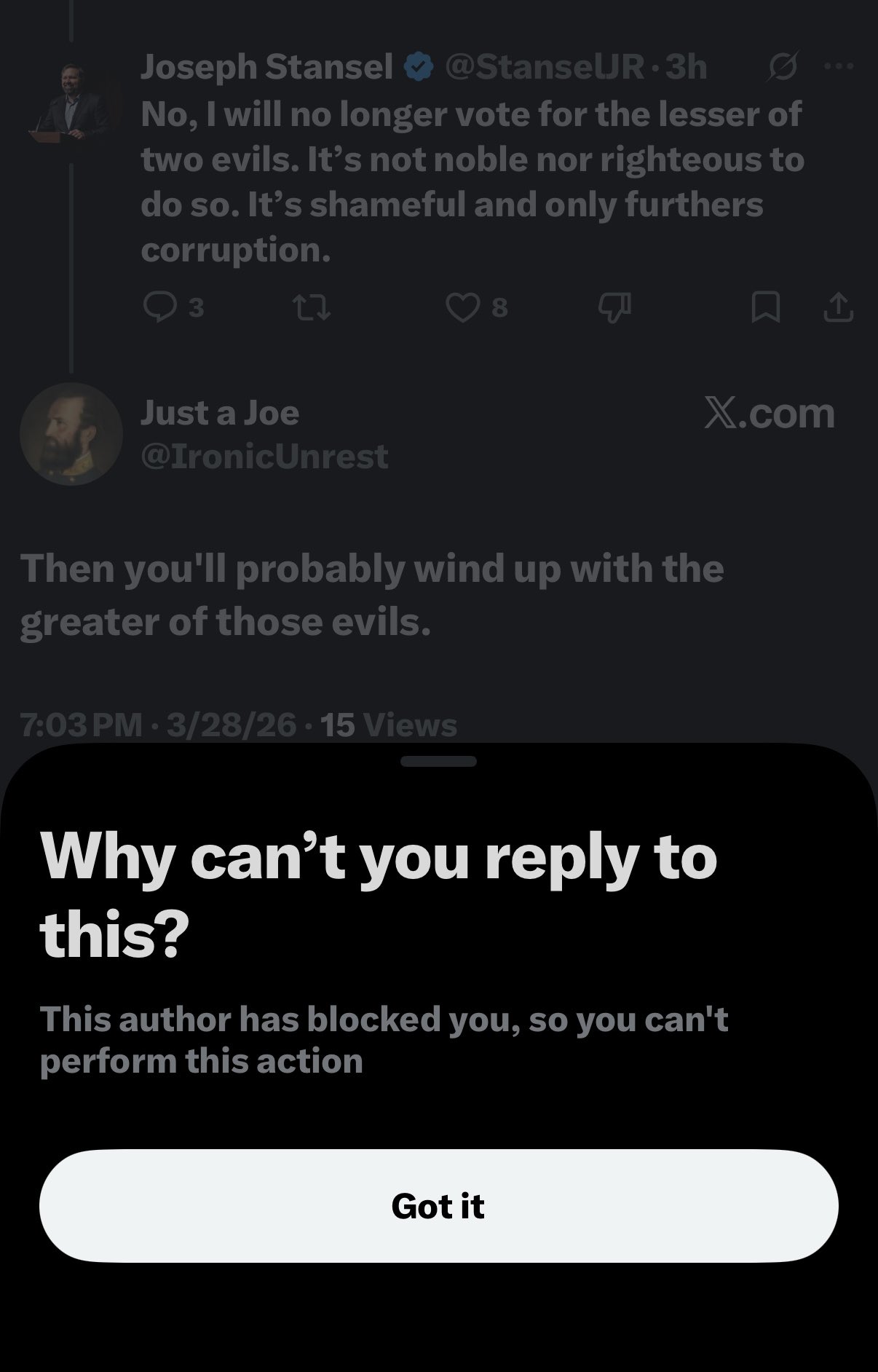Dismiss the dialog with Got it

(438, 1207)
